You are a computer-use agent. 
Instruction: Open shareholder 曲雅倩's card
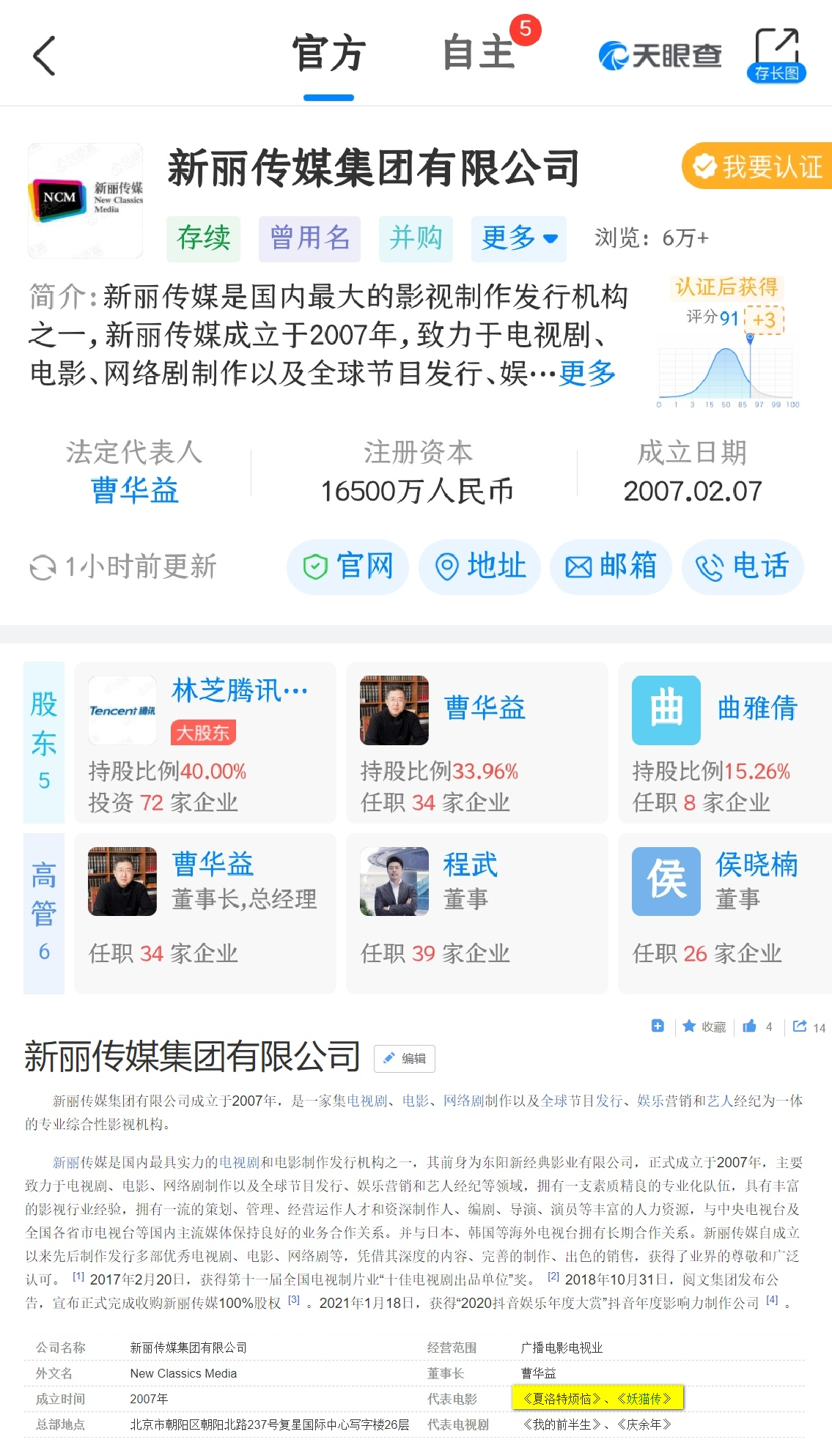pyautogui.click(x=724, y=742)
